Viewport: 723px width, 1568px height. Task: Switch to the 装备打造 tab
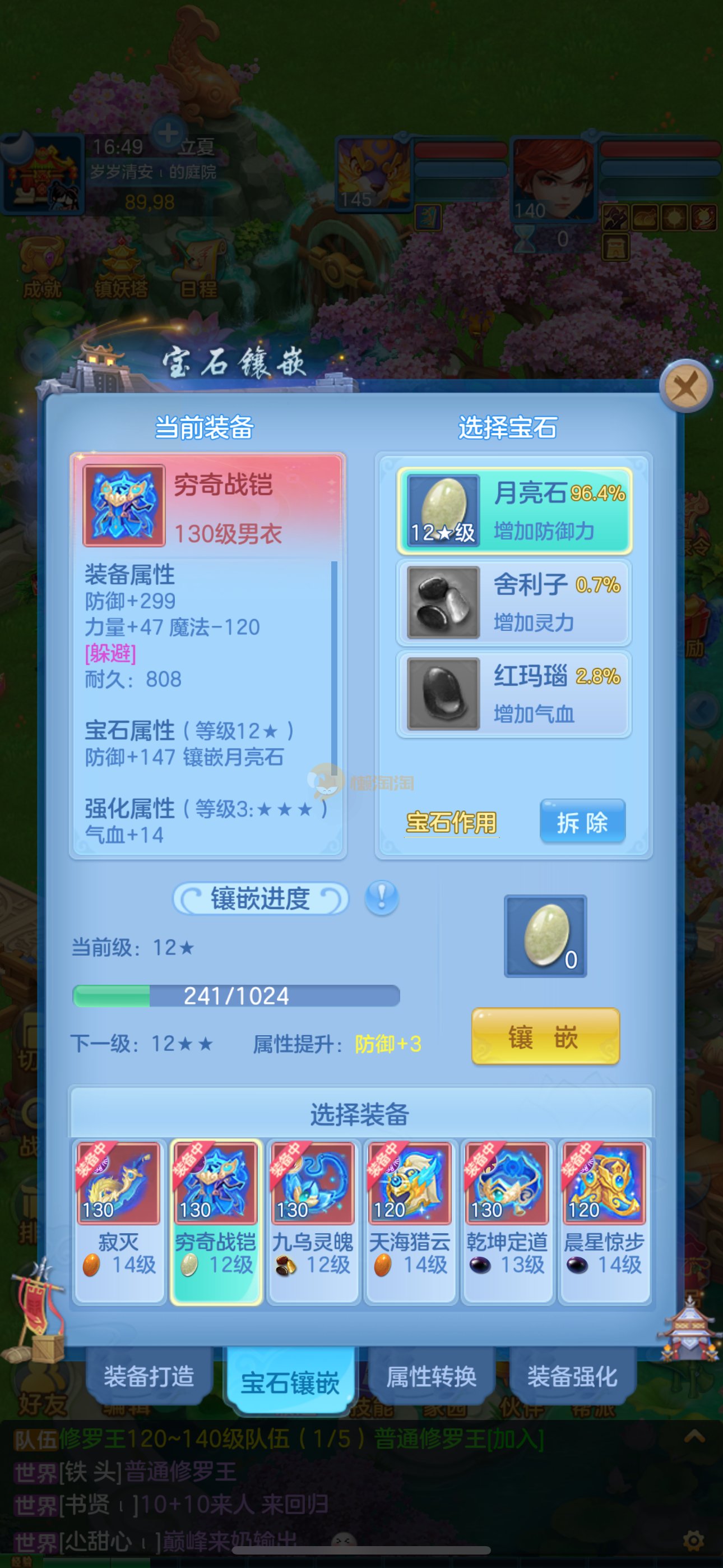149,1376
